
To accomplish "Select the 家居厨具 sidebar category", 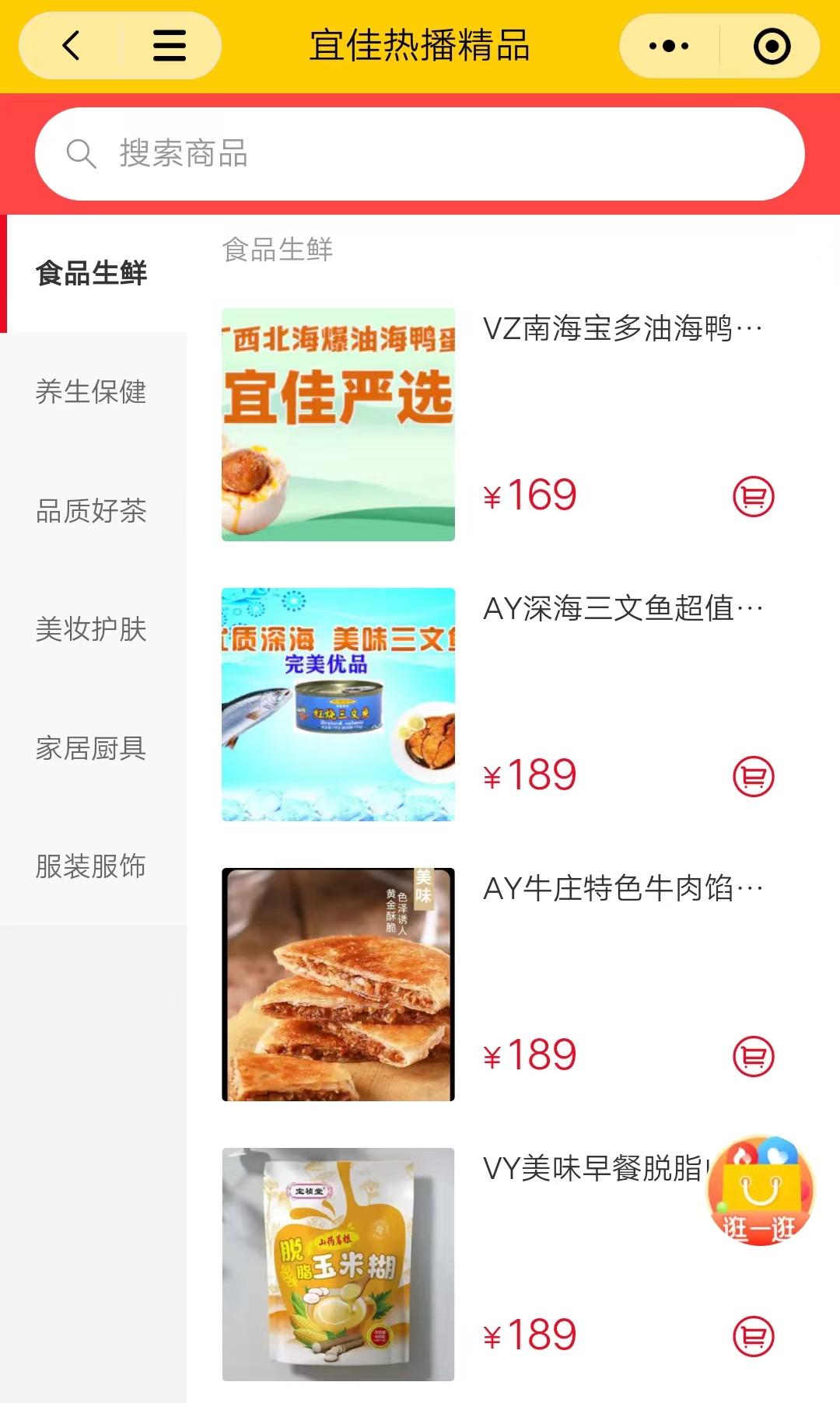I will click(x=92, y=749).
